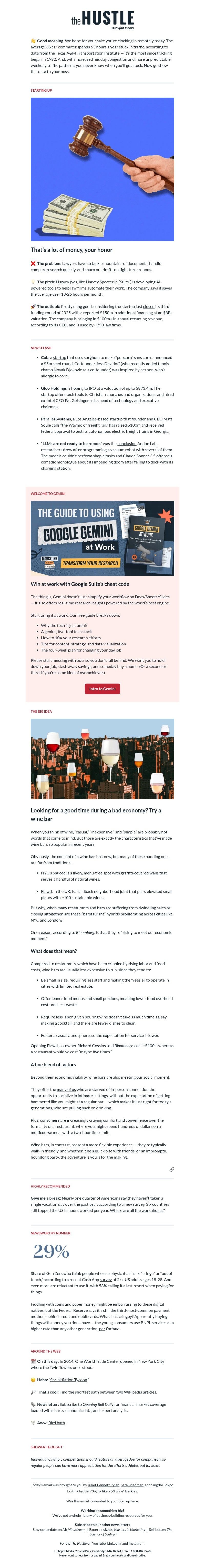Image resolution: width=205 pixels, height=1568 pixels.
Task: Tap the Intro to Gemini button
Action: [102, 688]
